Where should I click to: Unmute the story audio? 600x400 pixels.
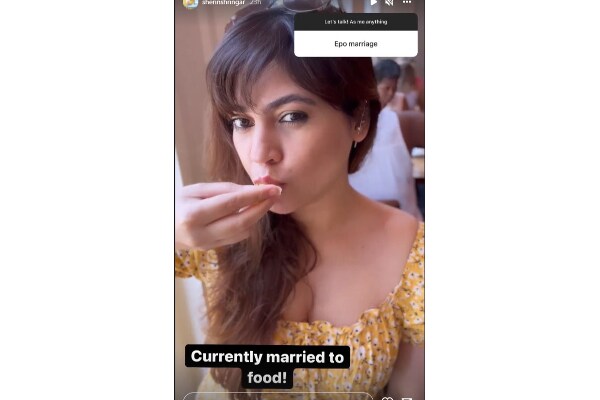[389, 3]
